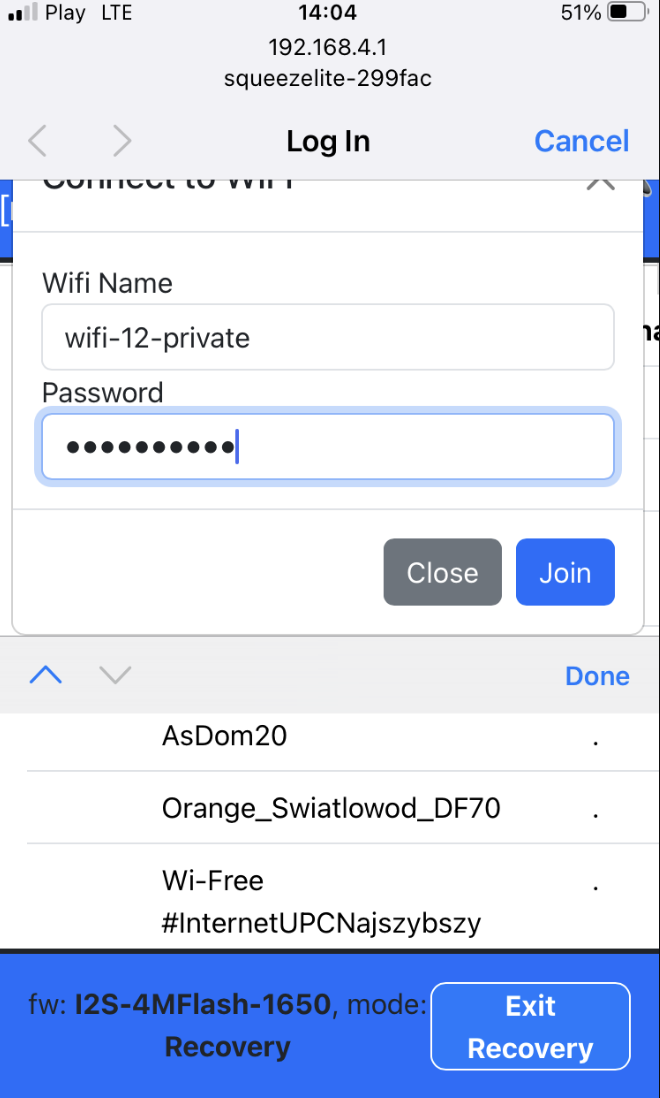Exit Recovery mode
Screen dimensions: 660x1098
(530, 1027)
